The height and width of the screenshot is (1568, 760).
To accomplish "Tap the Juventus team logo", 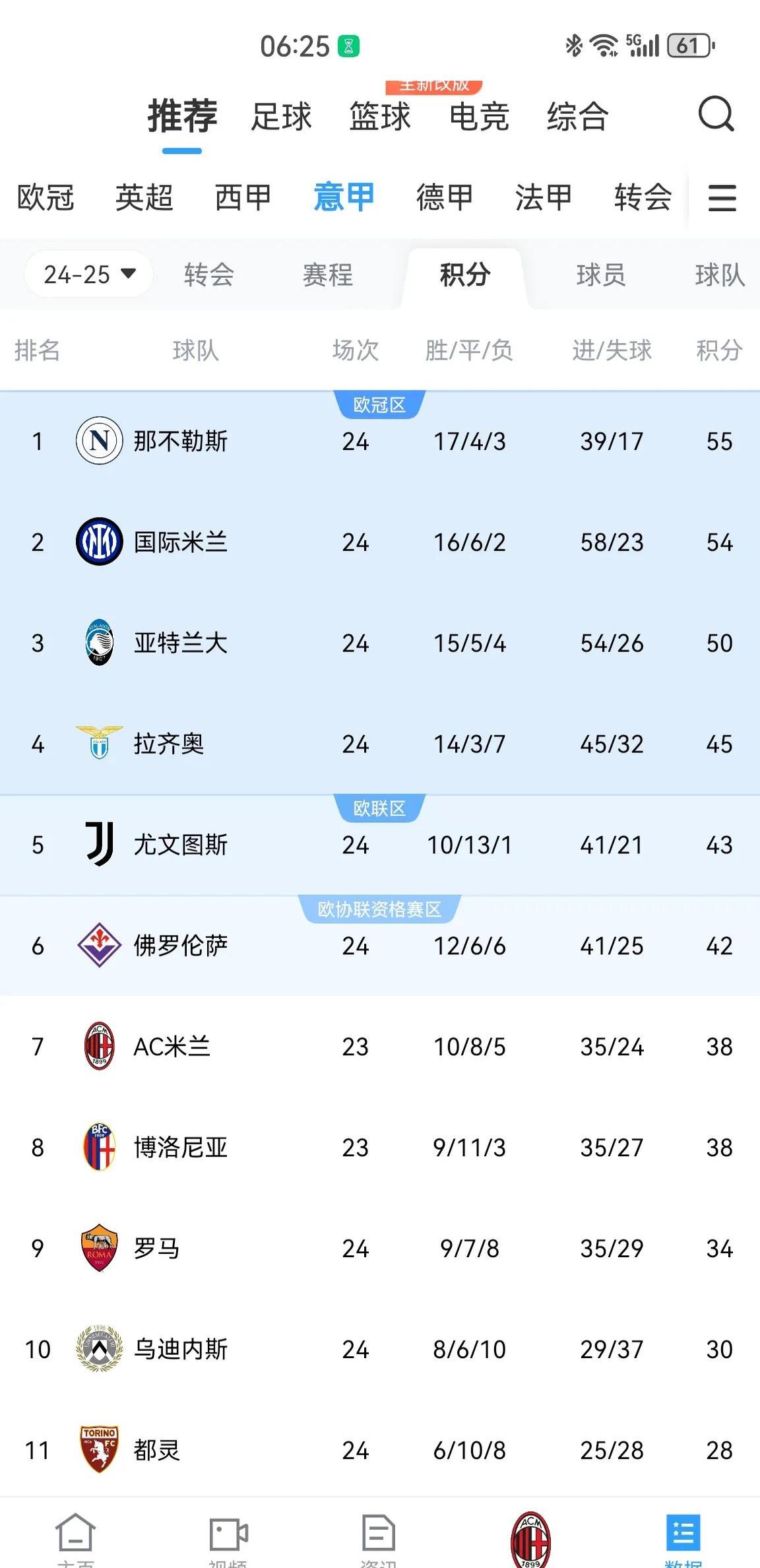I will (98, 845).
